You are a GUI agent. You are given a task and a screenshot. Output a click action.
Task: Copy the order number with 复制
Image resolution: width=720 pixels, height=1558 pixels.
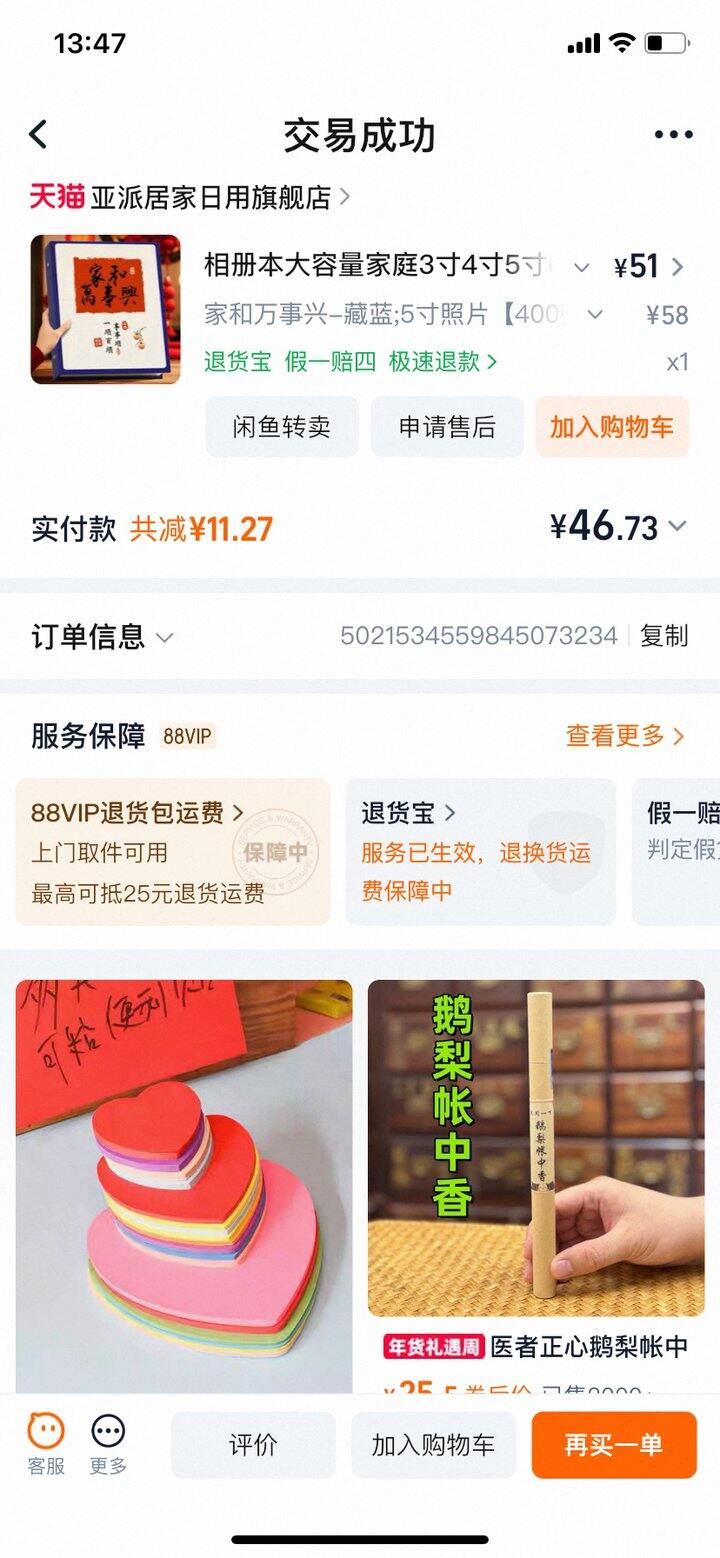[664, 636]
